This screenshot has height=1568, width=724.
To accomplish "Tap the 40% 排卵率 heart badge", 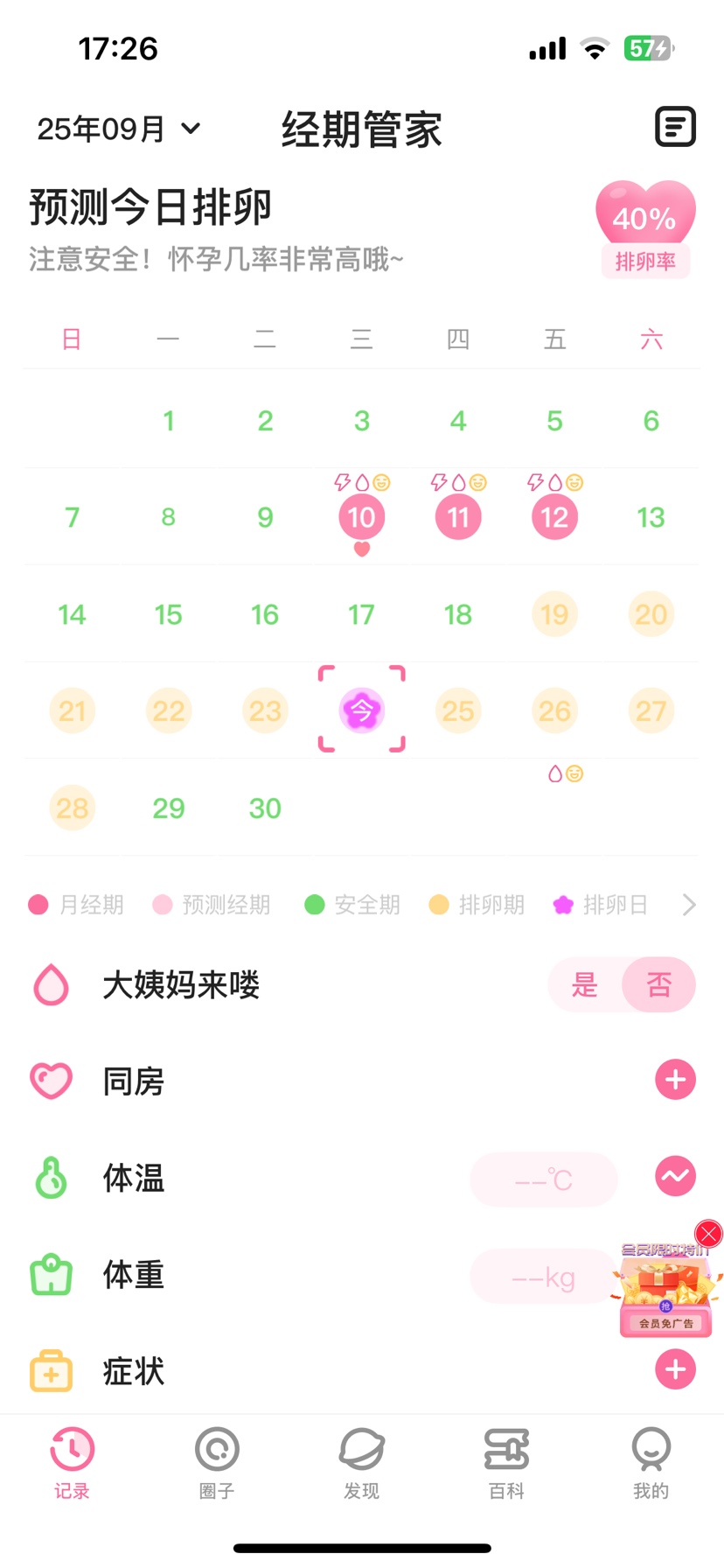I will [x=645, y=227].
